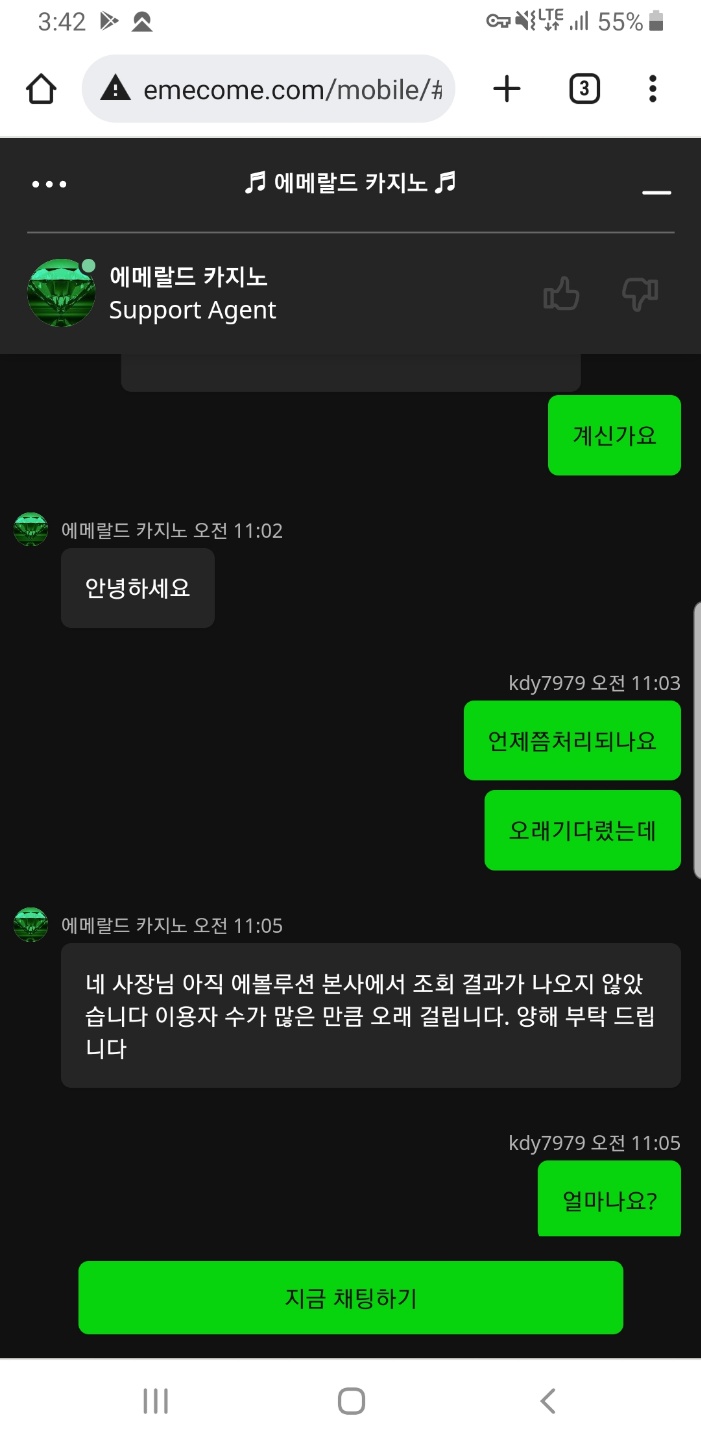The height and width of the screenshot is (1440, 701).
Task: Go to the browser home page
Action: 41,89
